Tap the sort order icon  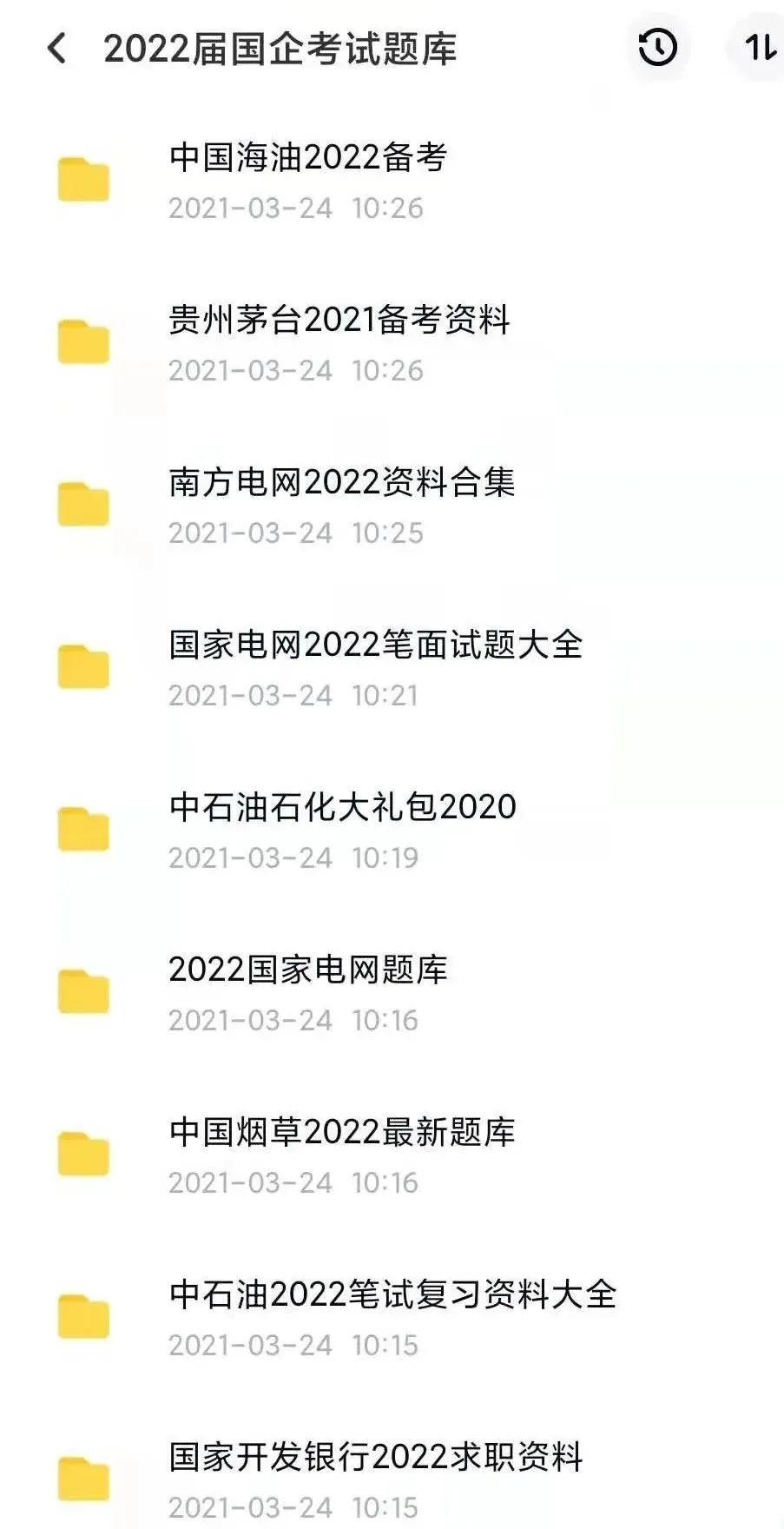[761, 48]
